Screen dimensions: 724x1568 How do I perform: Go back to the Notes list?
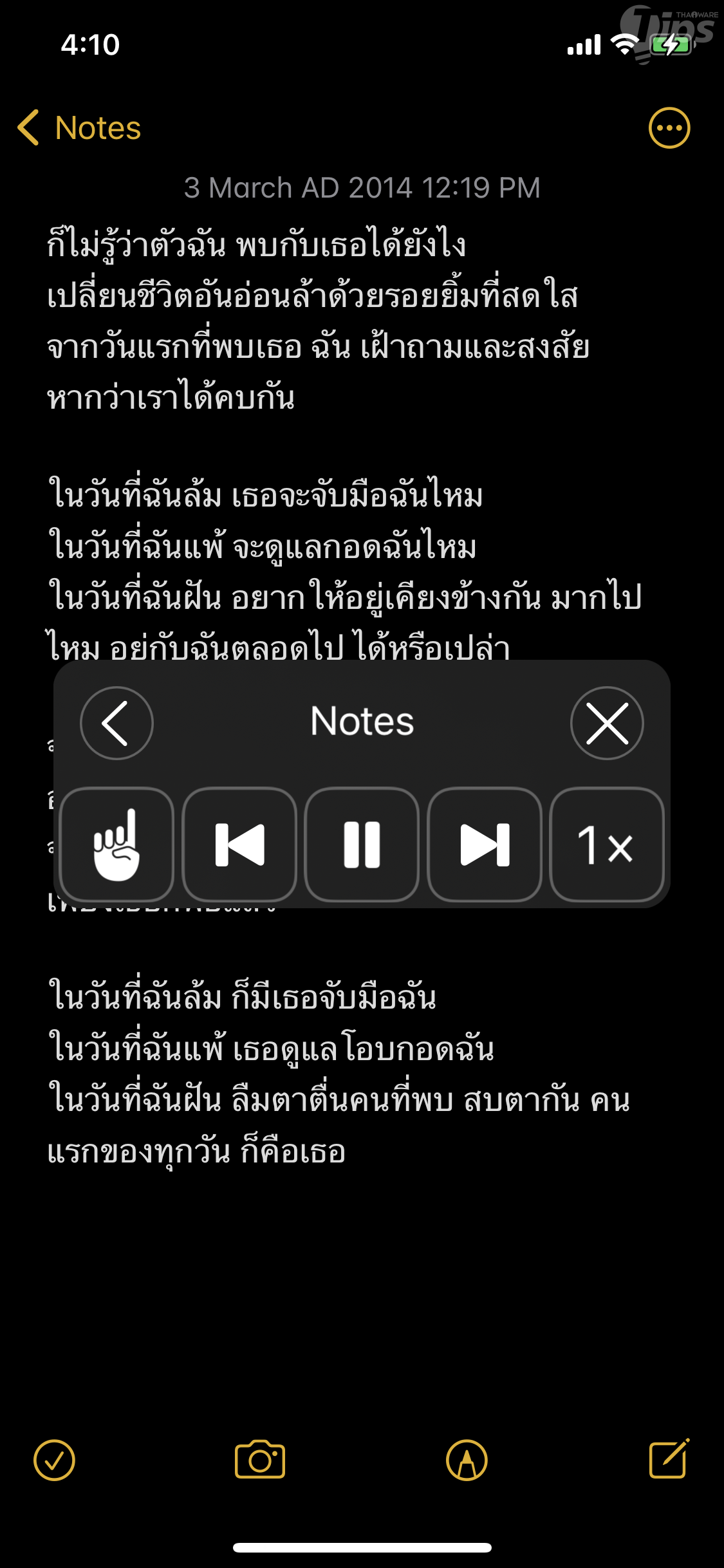click(79, 127)
